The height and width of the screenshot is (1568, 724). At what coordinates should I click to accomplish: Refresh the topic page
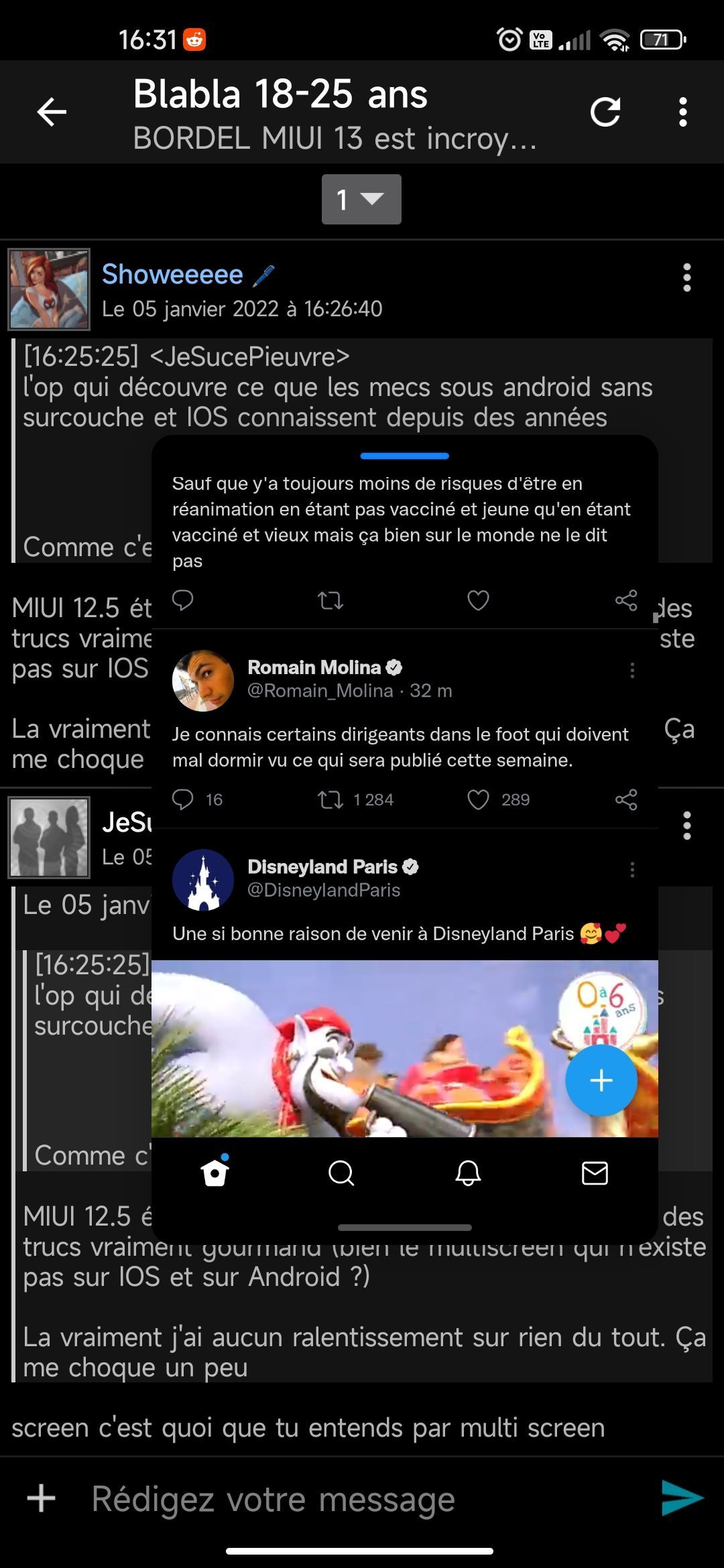click(605, 112)
